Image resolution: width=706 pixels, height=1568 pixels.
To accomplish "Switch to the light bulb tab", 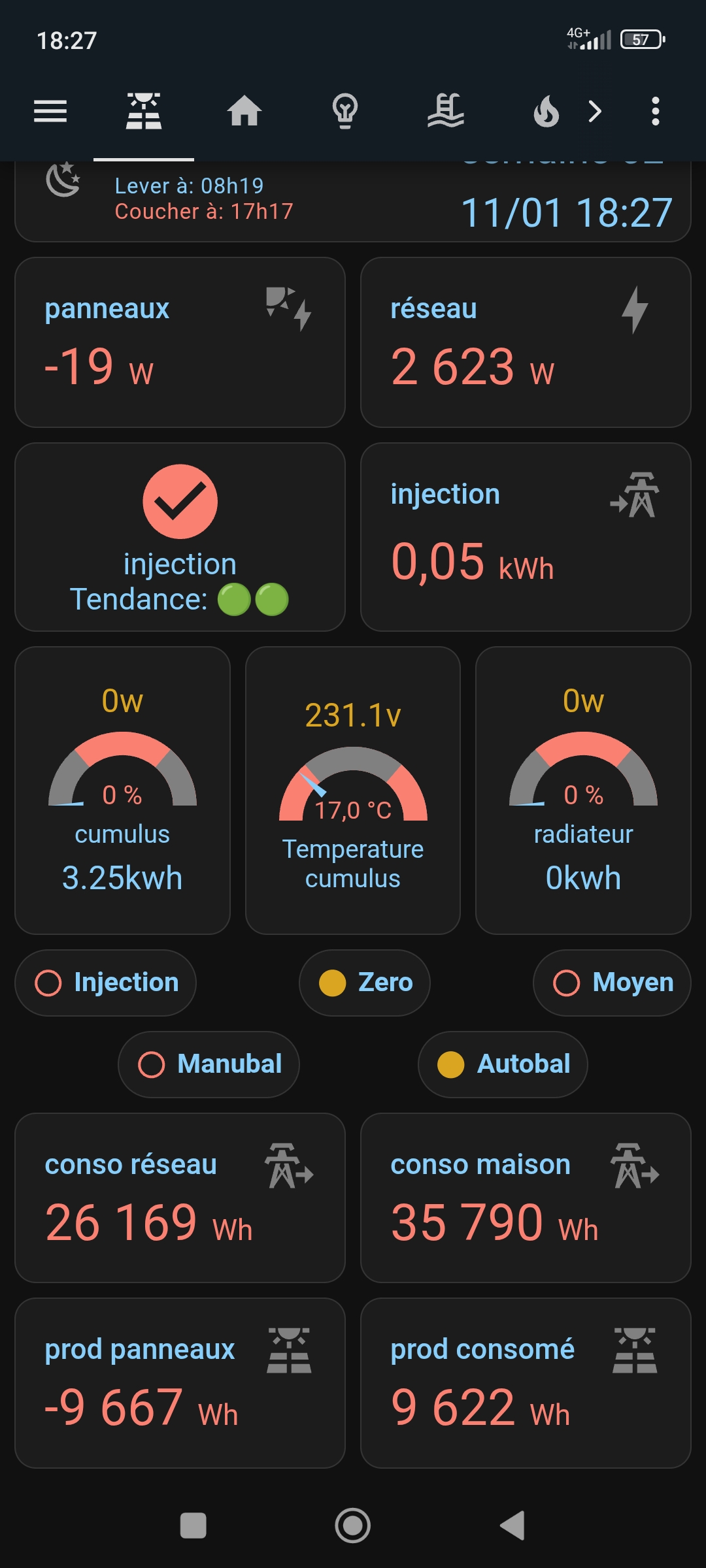I will point(345,111).
